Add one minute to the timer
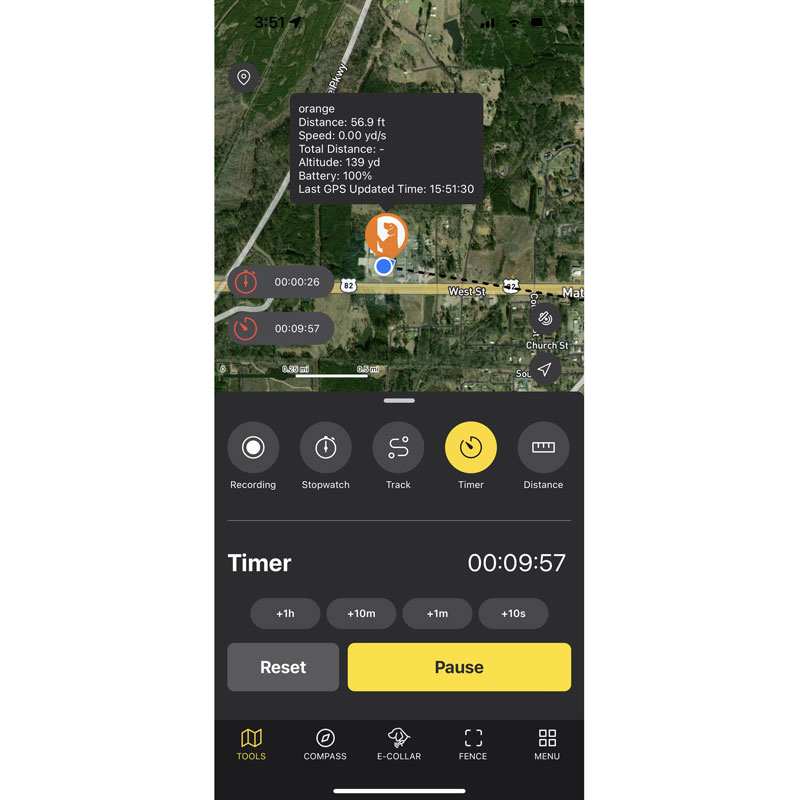 click(437, 613)
